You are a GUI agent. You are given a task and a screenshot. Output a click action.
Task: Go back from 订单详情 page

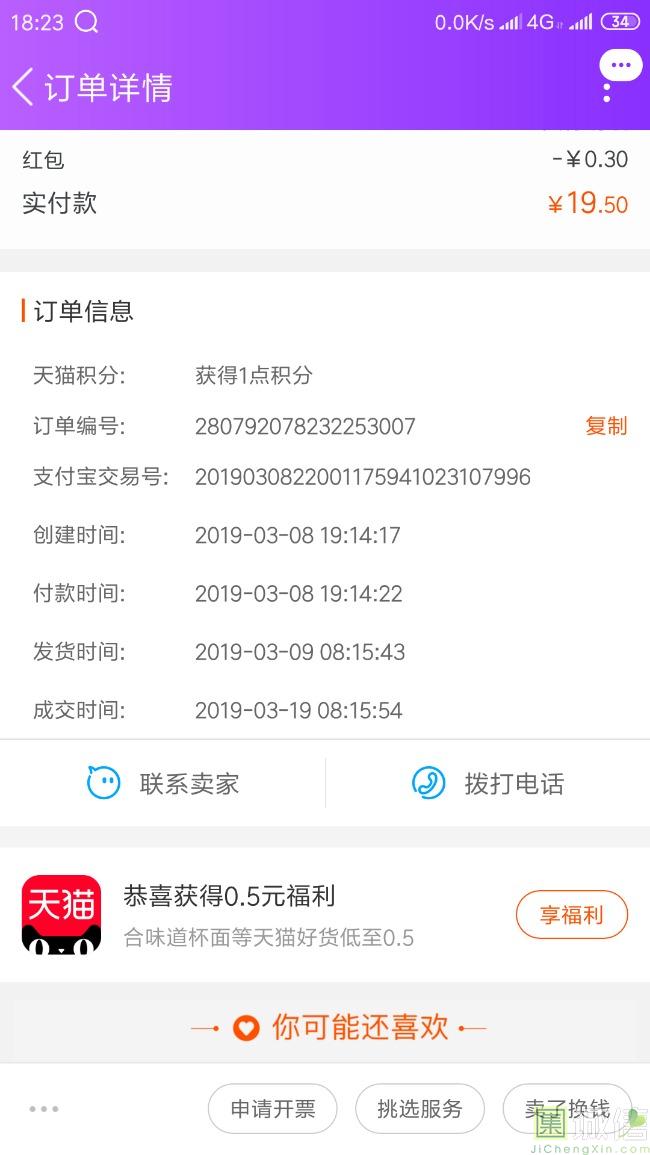tap(24, 87)
